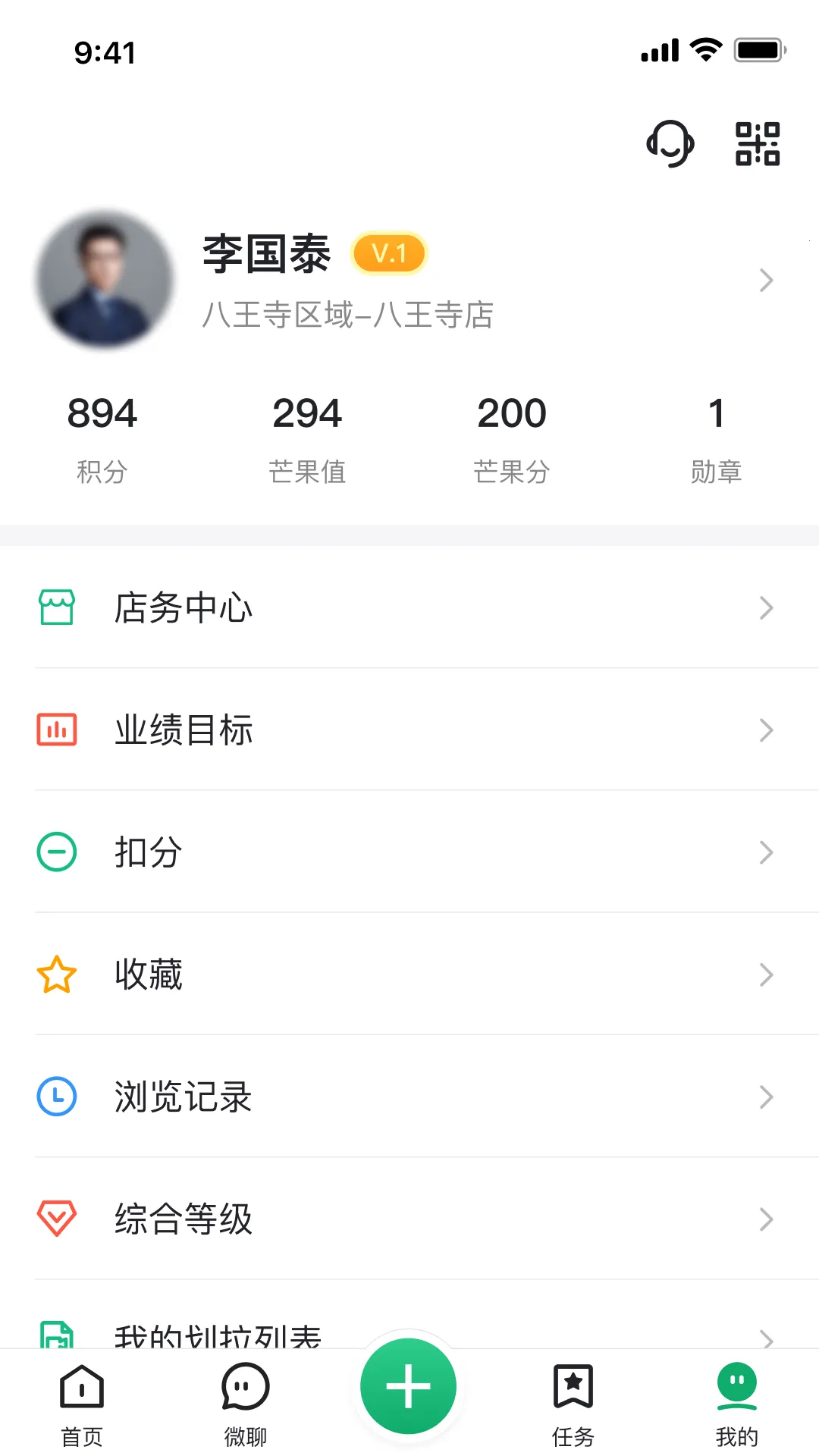Expand the 店务中心 row chevron

click(x=766, y=607)
